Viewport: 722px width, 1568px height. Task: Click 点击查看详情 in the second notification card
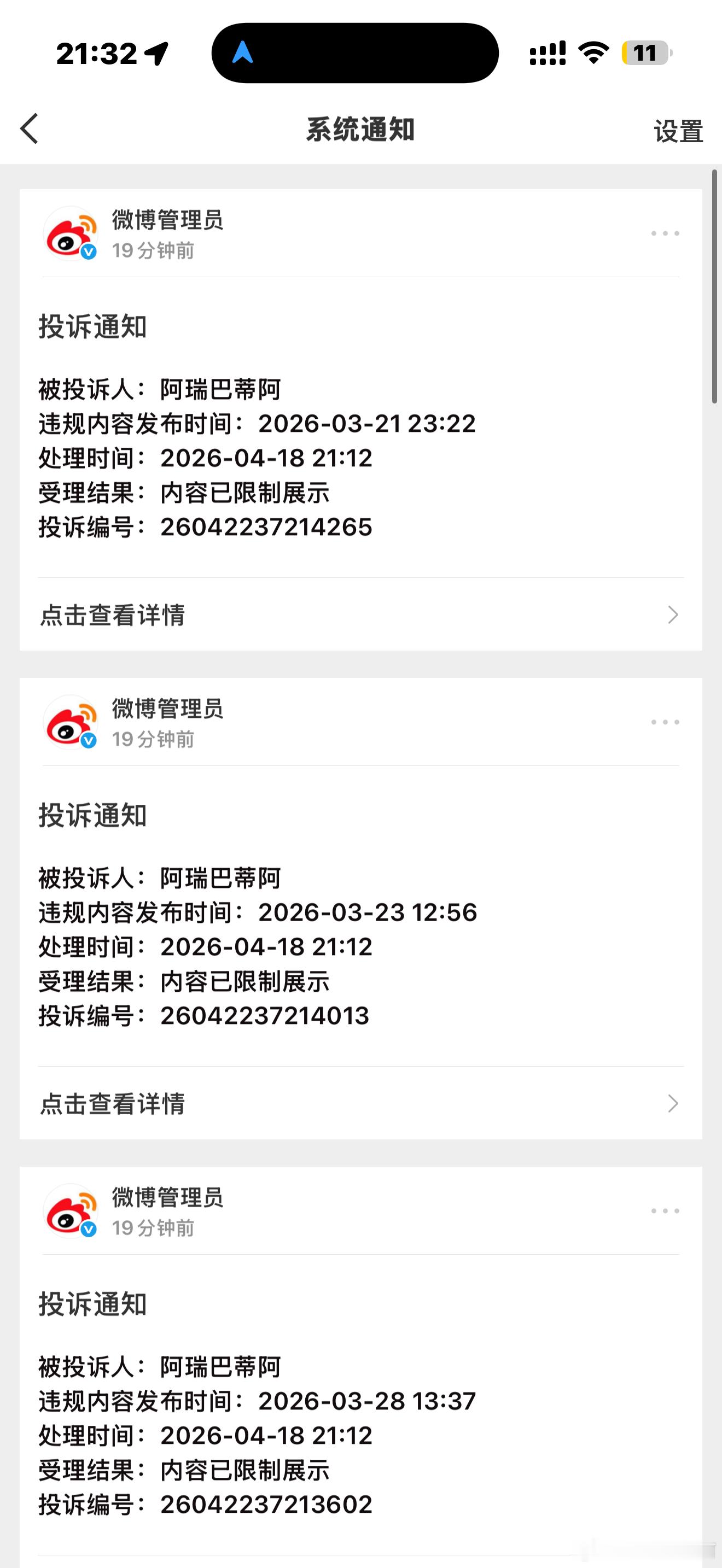coord(113,1103)
